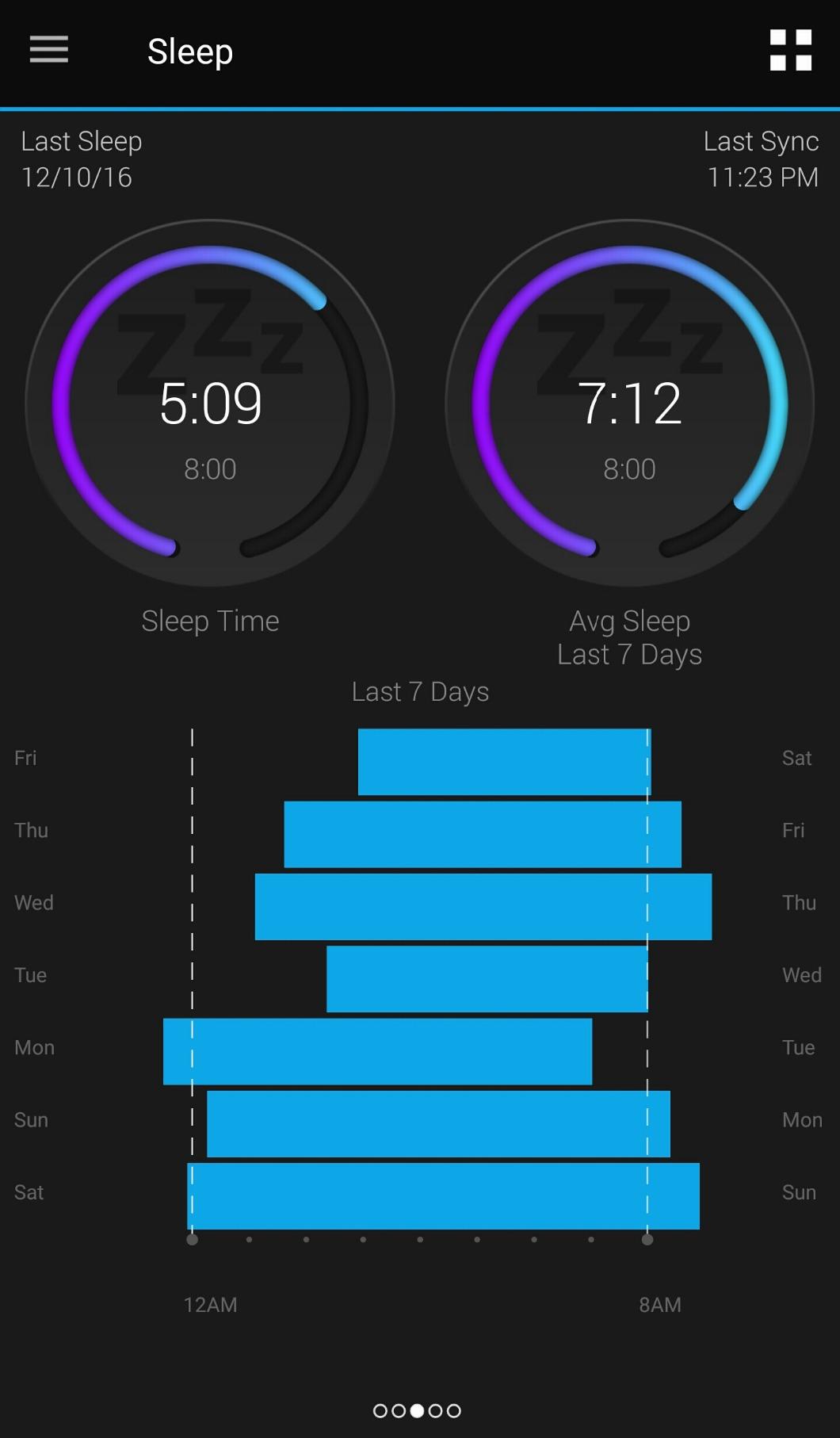Open the Sleep Time gauge

coord(210,403)
